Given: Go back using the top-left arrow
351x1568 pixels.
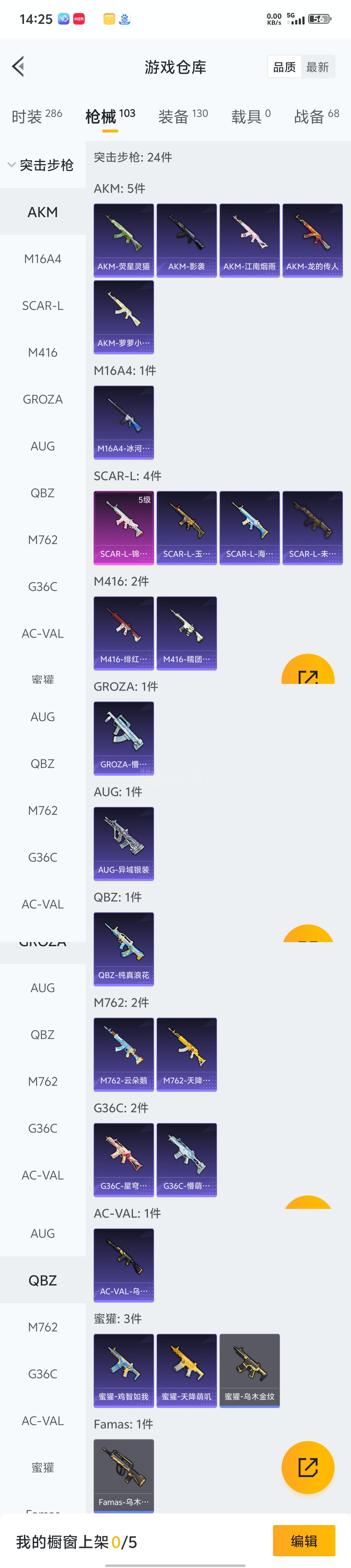Looking at the screenshot, I should (18, 66).
